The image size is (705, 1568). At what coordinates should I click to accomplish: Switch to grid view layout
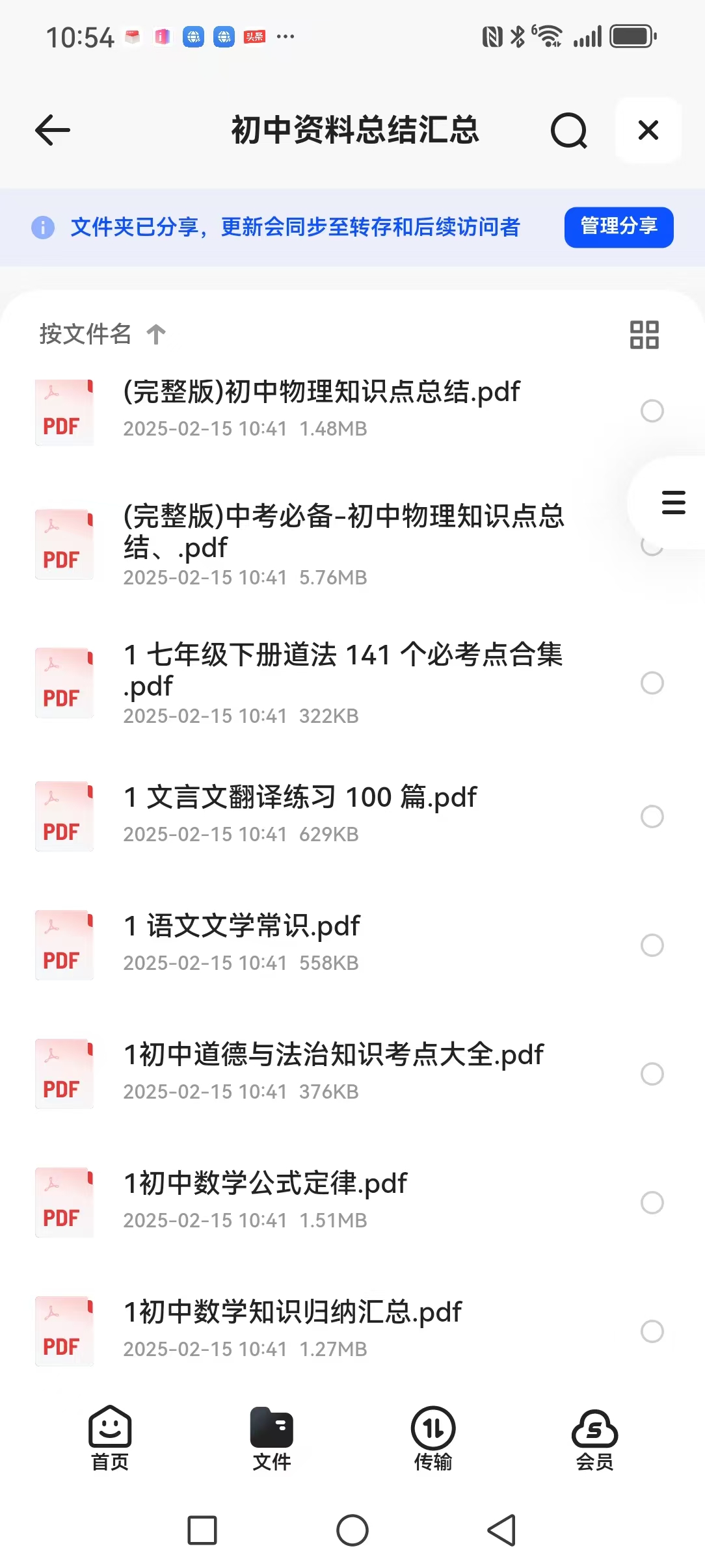644,335
